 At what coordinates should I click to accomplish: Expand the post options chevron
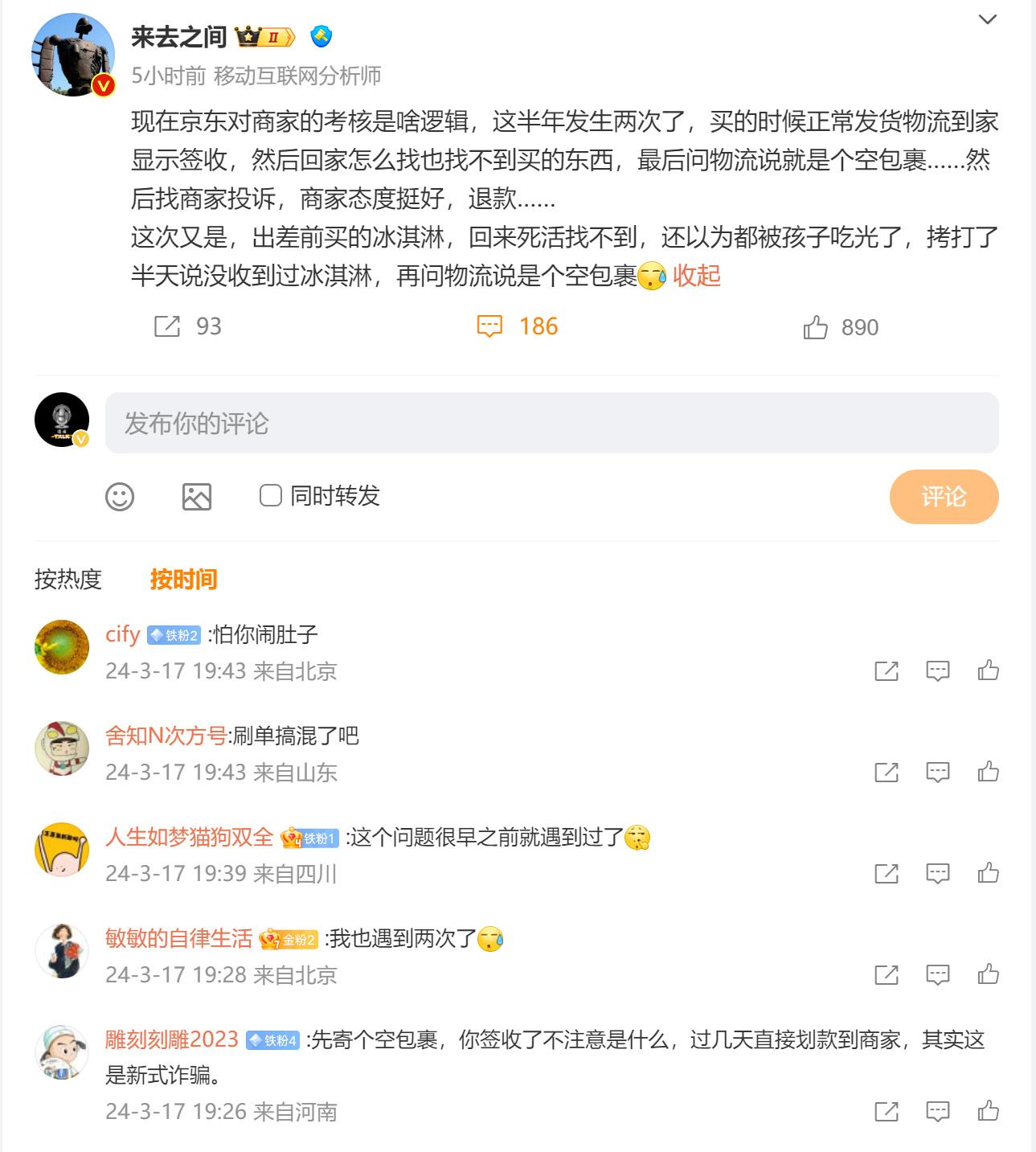(x=987, y=19)
